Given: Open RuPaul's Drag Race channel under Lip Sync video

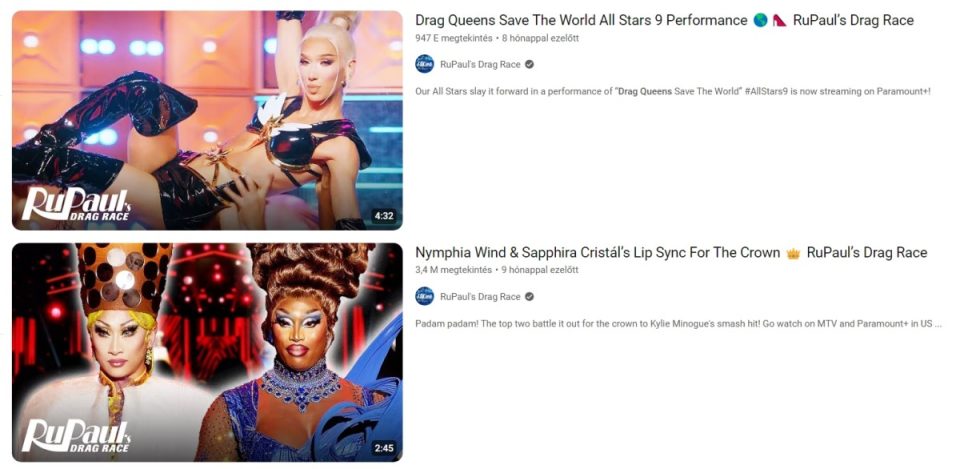Looking at the screenshot, I should (480, 296).
